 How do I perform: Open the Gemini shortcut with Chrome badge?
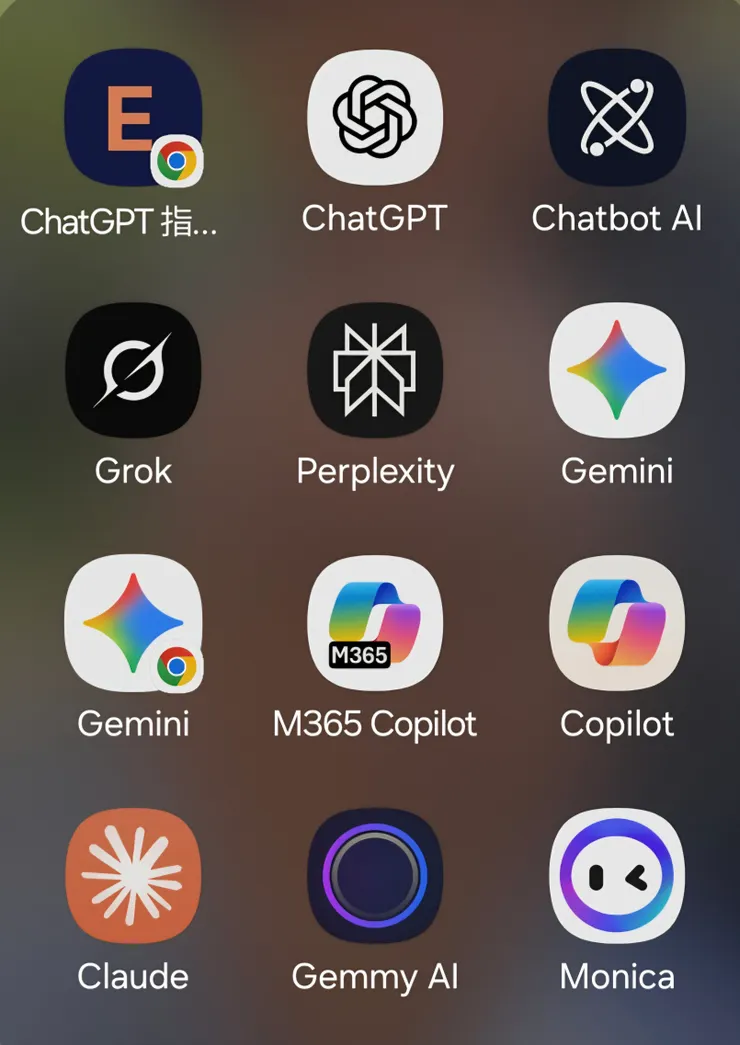pos(133,623)
